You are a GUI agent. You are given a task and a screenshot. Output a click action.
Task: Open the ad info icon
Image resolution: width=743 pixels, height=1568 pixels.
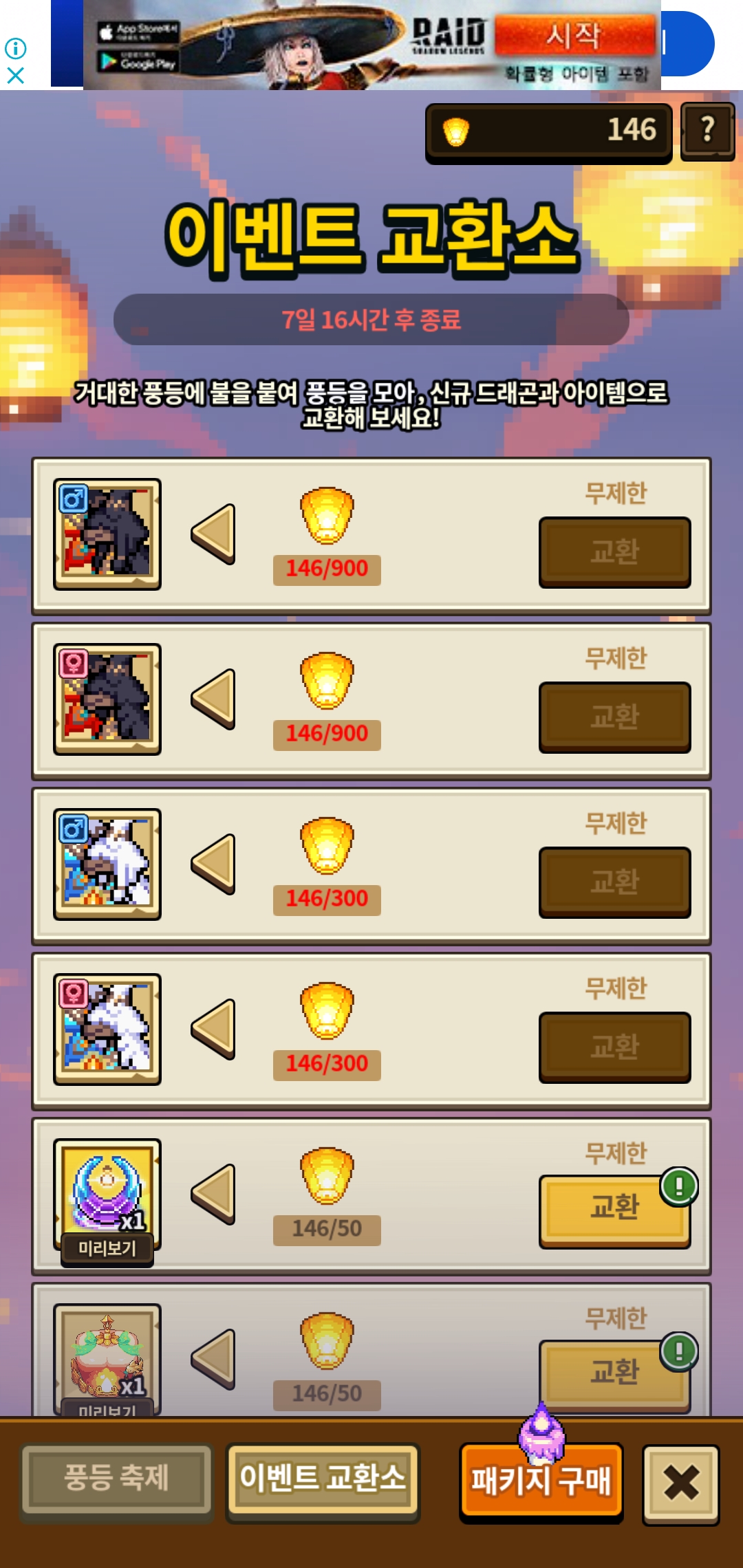(15, 48)
